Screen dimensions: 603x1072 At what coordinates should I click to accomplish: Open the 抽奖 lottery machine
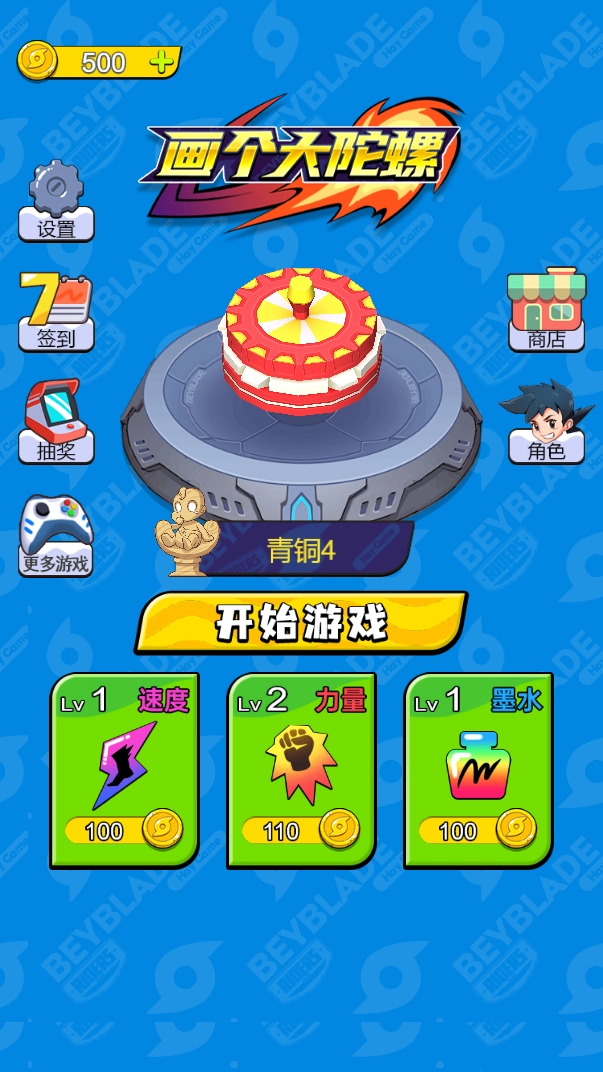coord(56,422)
